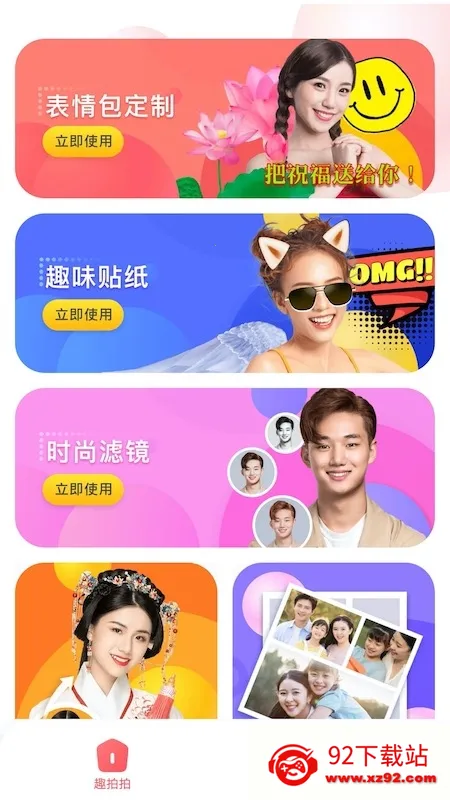Viewport: 450px width, 800px height.
Task: Switch to the 趣拍拍 tab
Action: click(x=112, y=763)
